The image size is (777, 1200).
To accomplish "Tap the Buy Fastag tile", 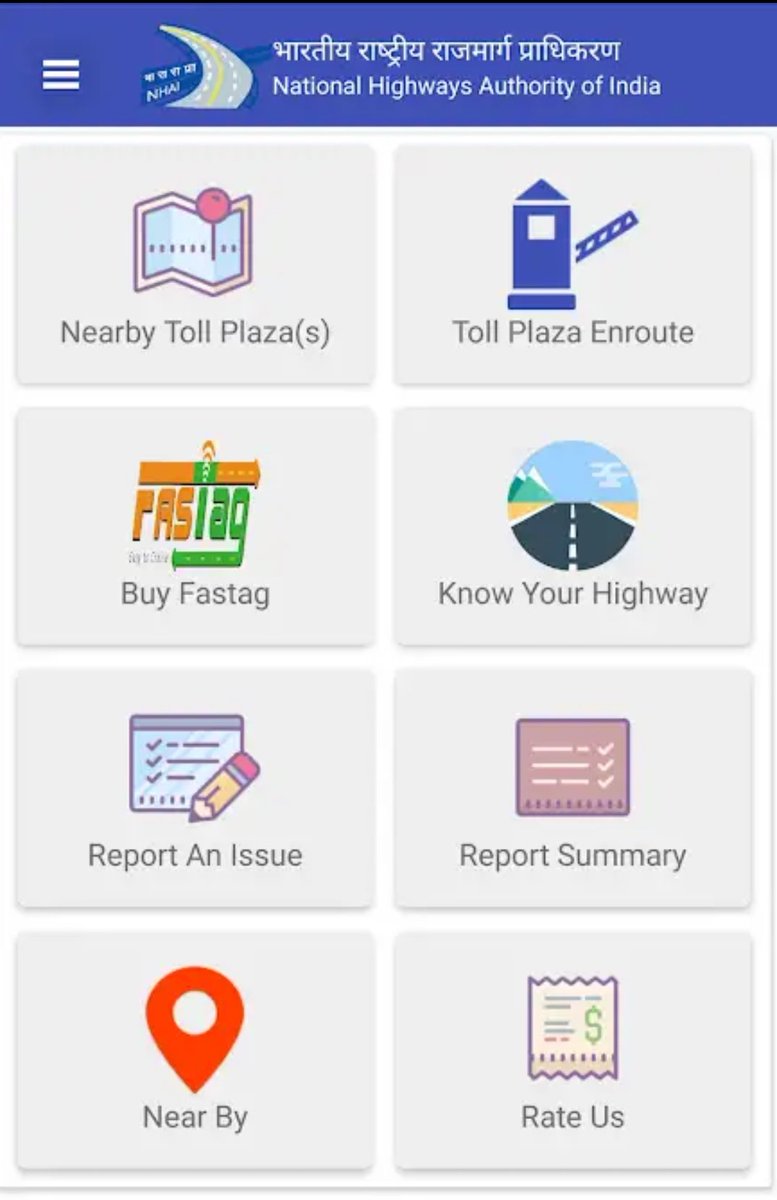I will 196,526.
